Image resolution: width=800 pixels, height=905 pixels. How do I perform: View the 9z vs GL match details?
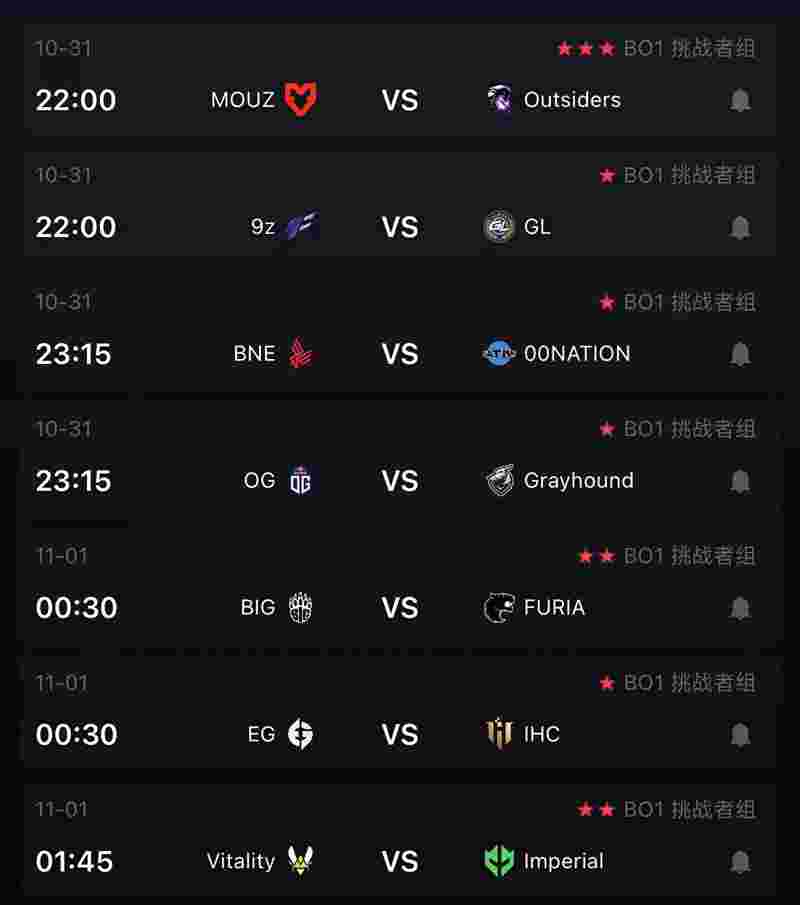pos(399,227)
